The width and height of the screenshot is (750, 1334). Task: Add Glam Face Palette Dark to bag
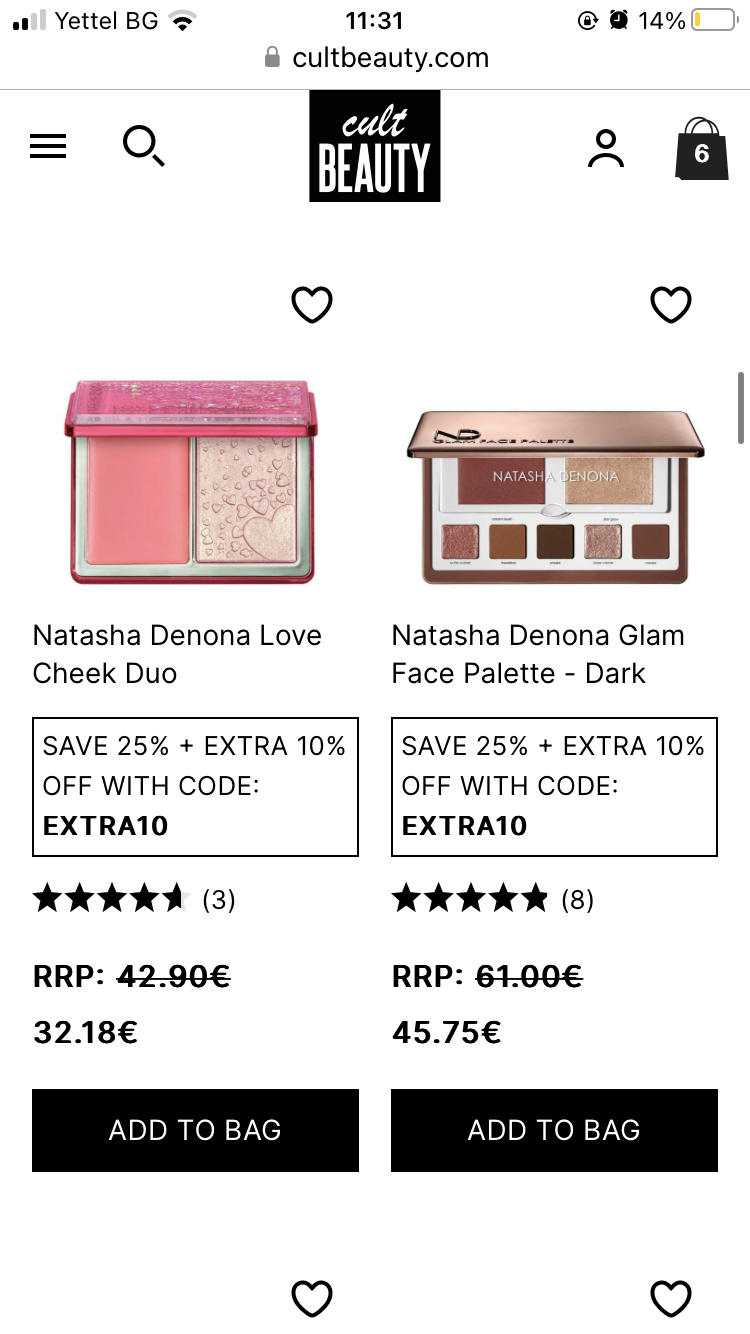[554, 1130]
